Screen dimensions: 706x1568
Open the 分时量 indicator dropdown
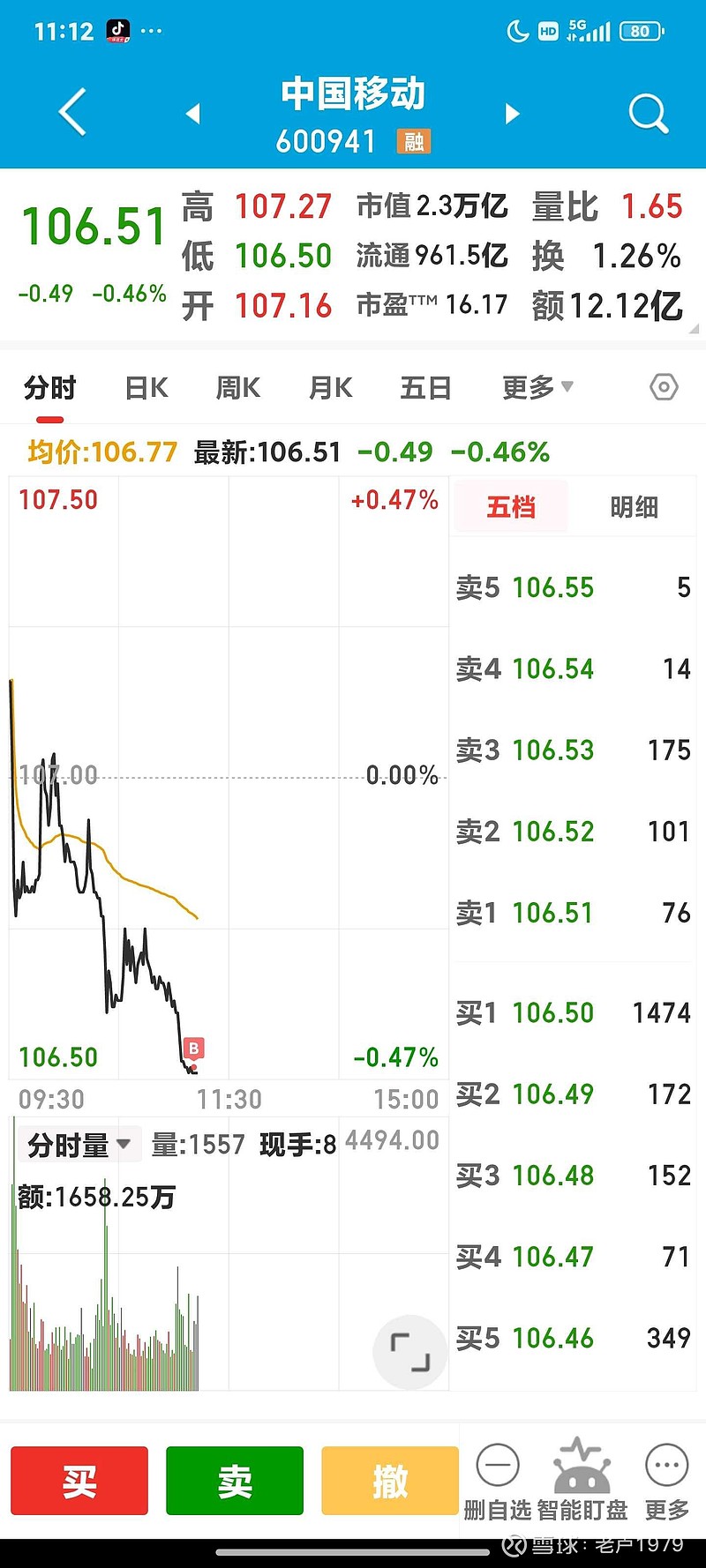(79, 1146)
